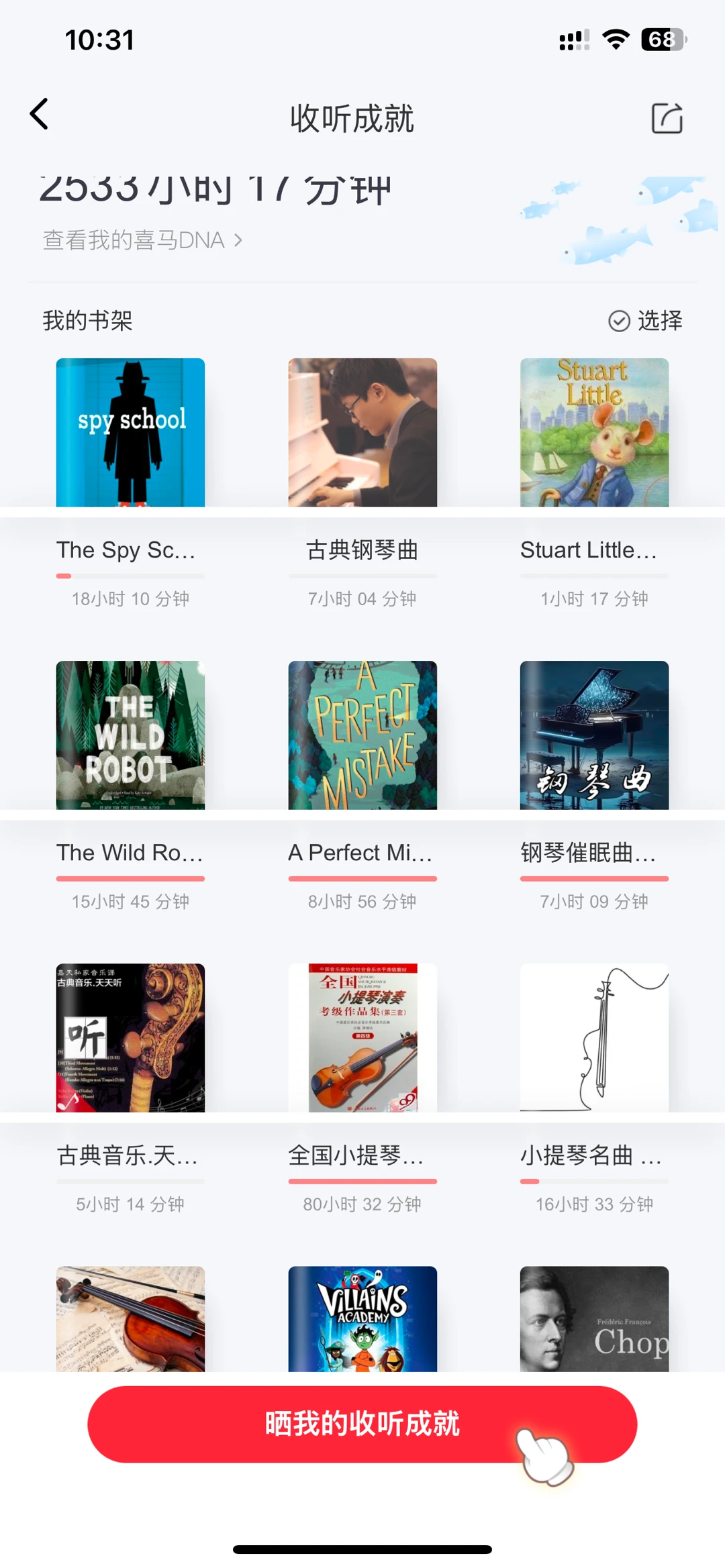The height and width of the screenshot is (1568, 725).
Task: Open The Wild Robot album
Action: tap(130, 735)
